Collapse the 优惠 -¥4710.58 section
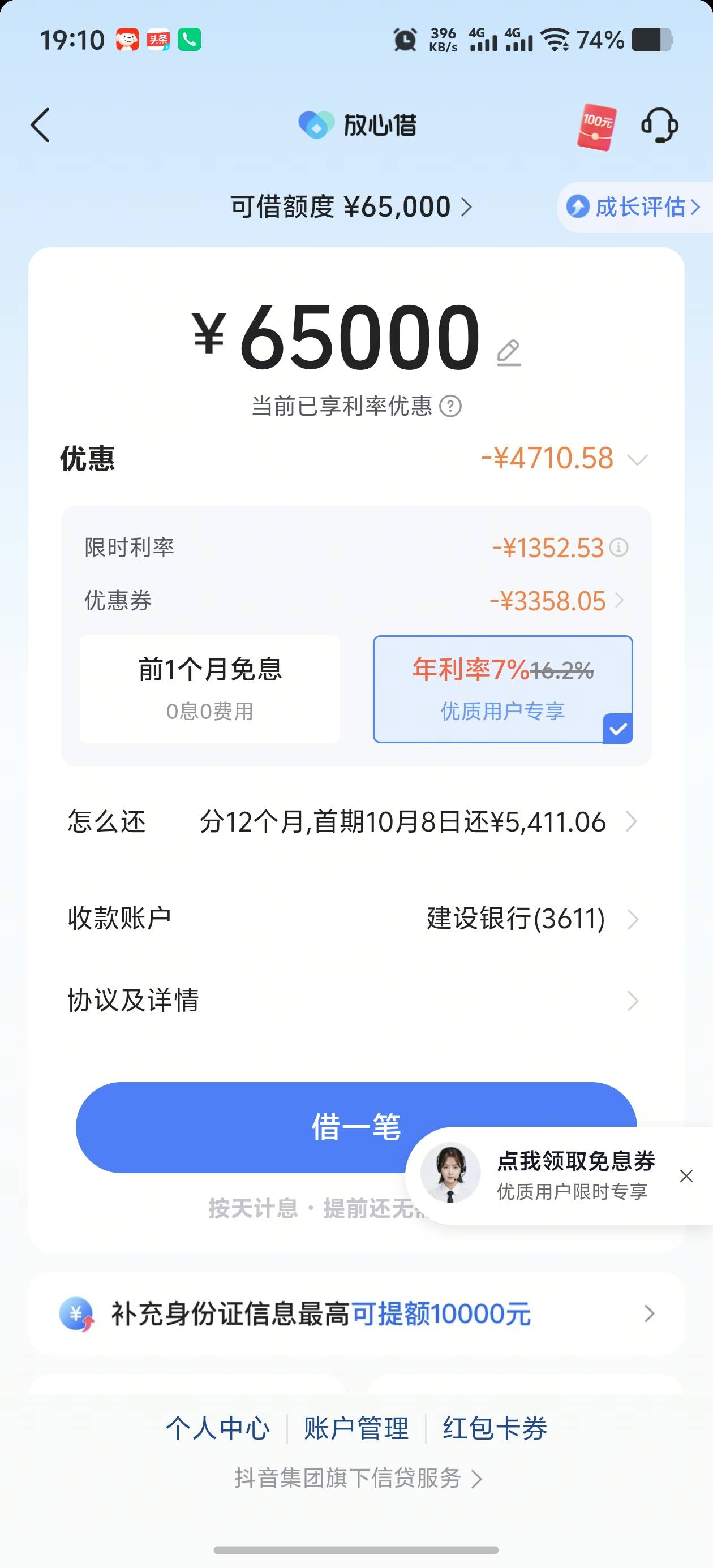 (637, 459)
